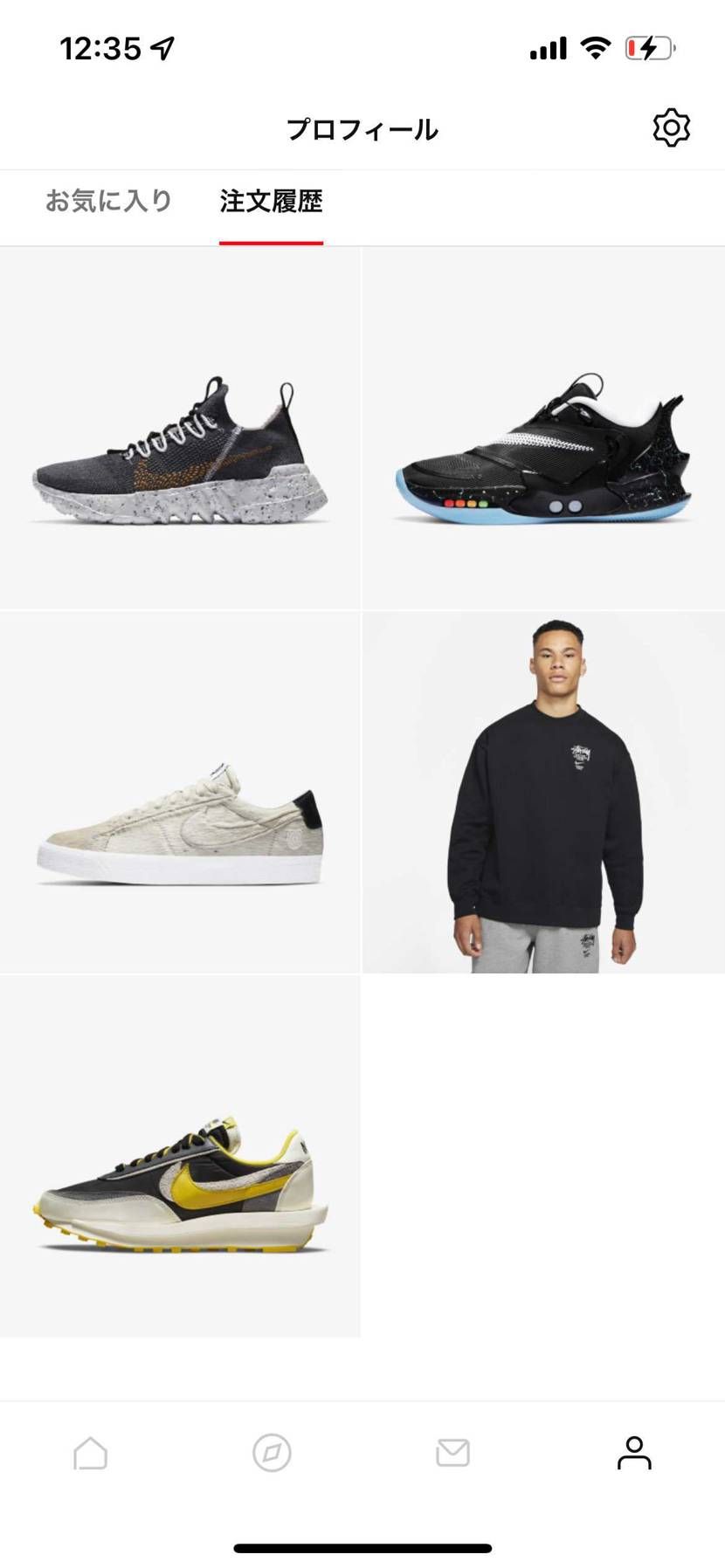The image size is (725, 1568).
Task: Open the black self-lacing basketball shoe order
Action: pos(543,428)
